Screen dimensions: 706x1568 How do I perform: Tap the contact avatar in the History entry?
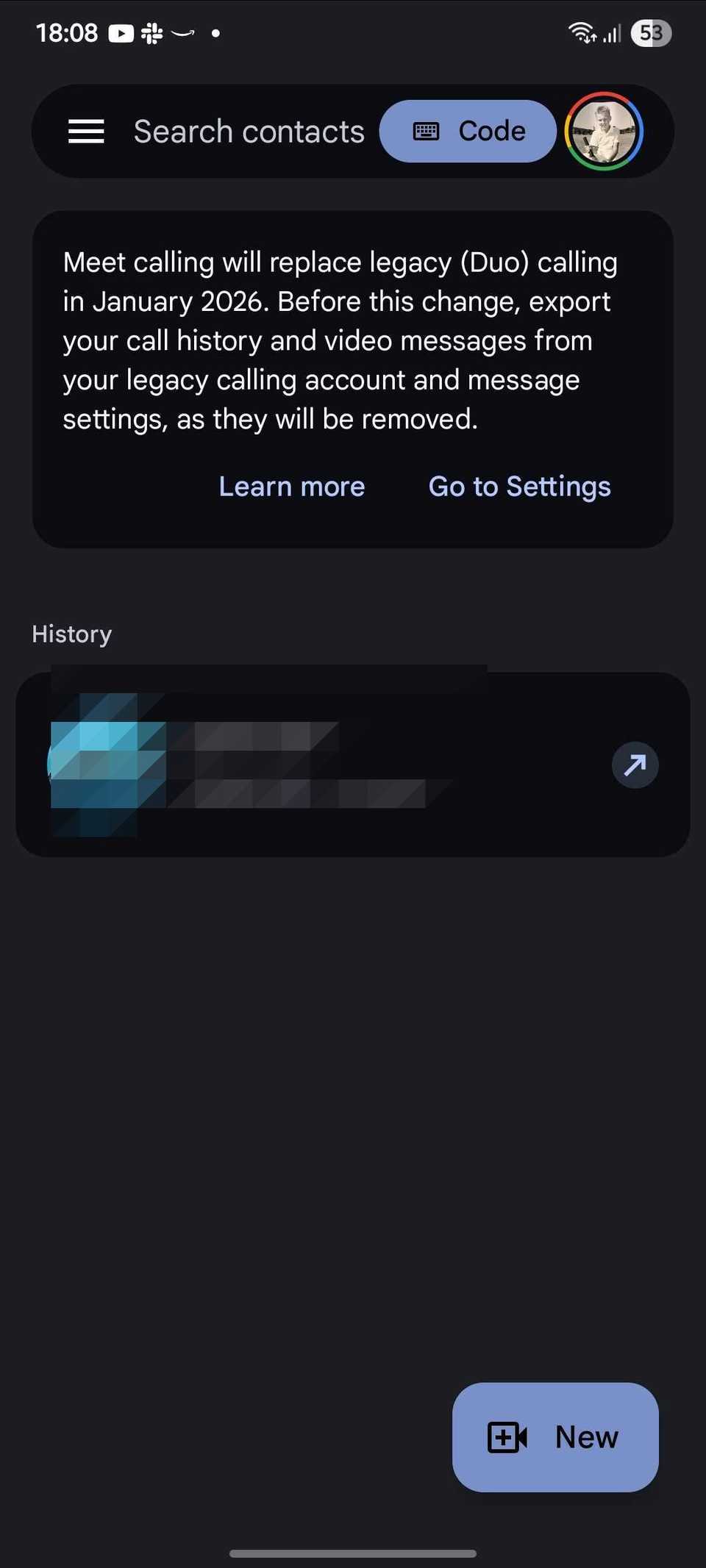[96, 765]
